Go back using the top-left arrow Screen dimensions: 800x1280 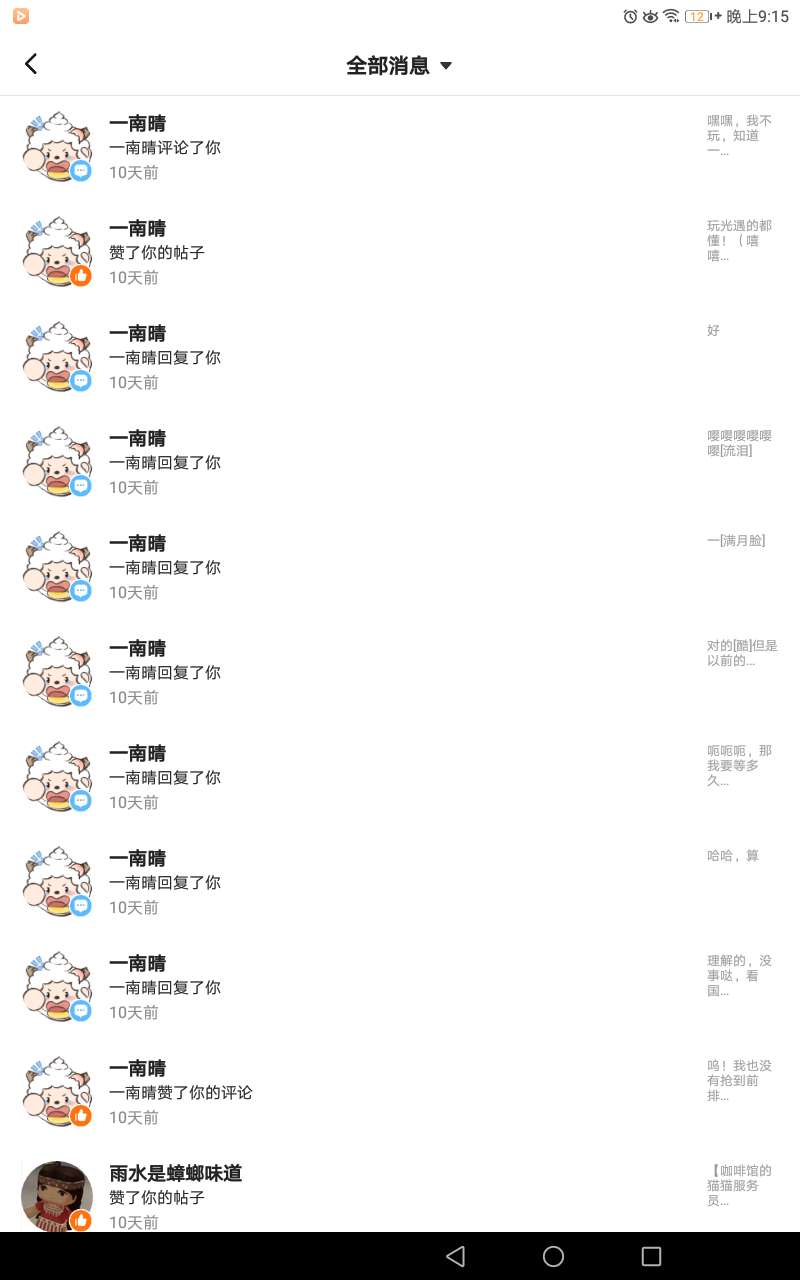31,64
